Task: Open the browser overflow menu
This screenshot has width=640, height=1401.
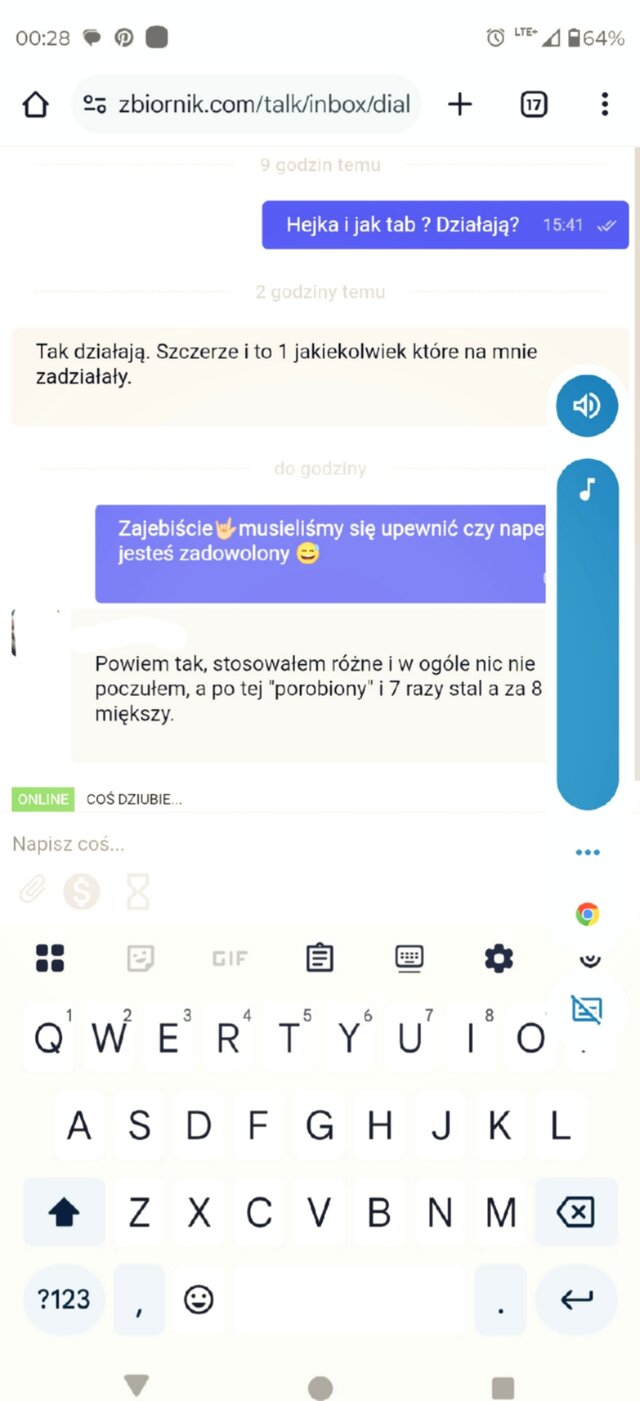Action: (x=604, y=104)
